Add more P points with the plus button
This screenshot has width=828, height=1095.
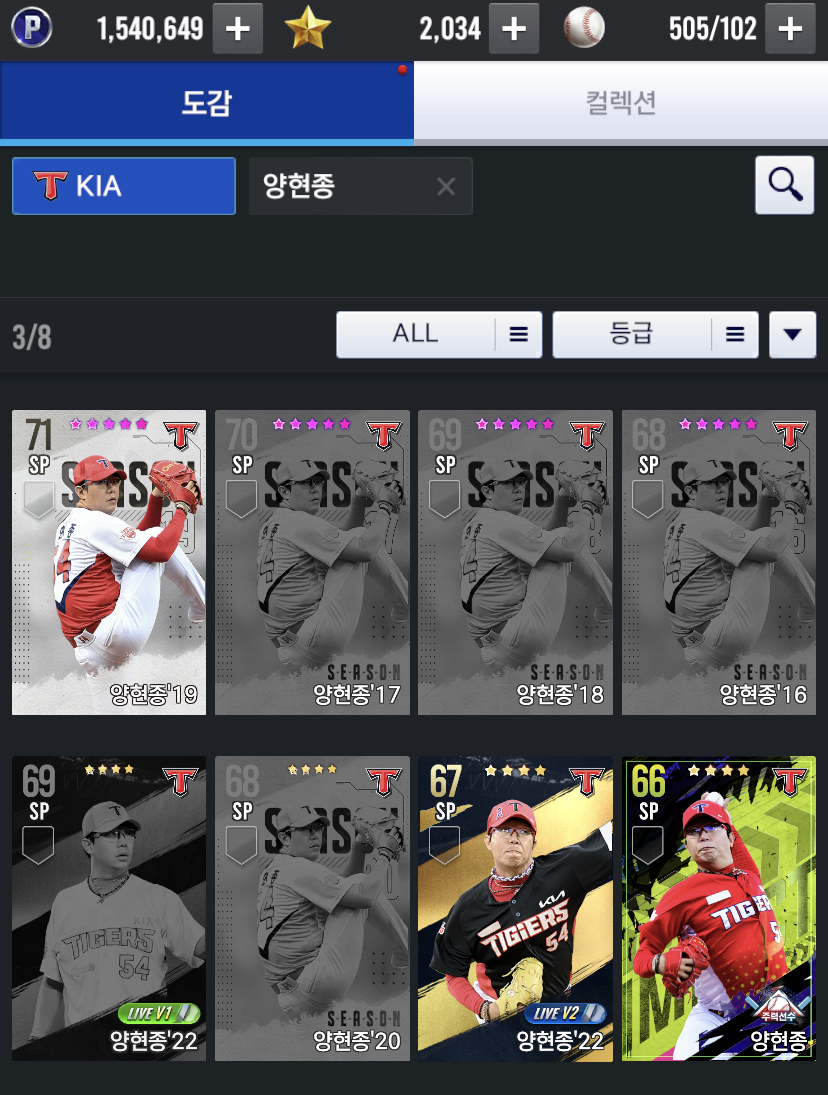pyautogui.click(x=238, y=29)
